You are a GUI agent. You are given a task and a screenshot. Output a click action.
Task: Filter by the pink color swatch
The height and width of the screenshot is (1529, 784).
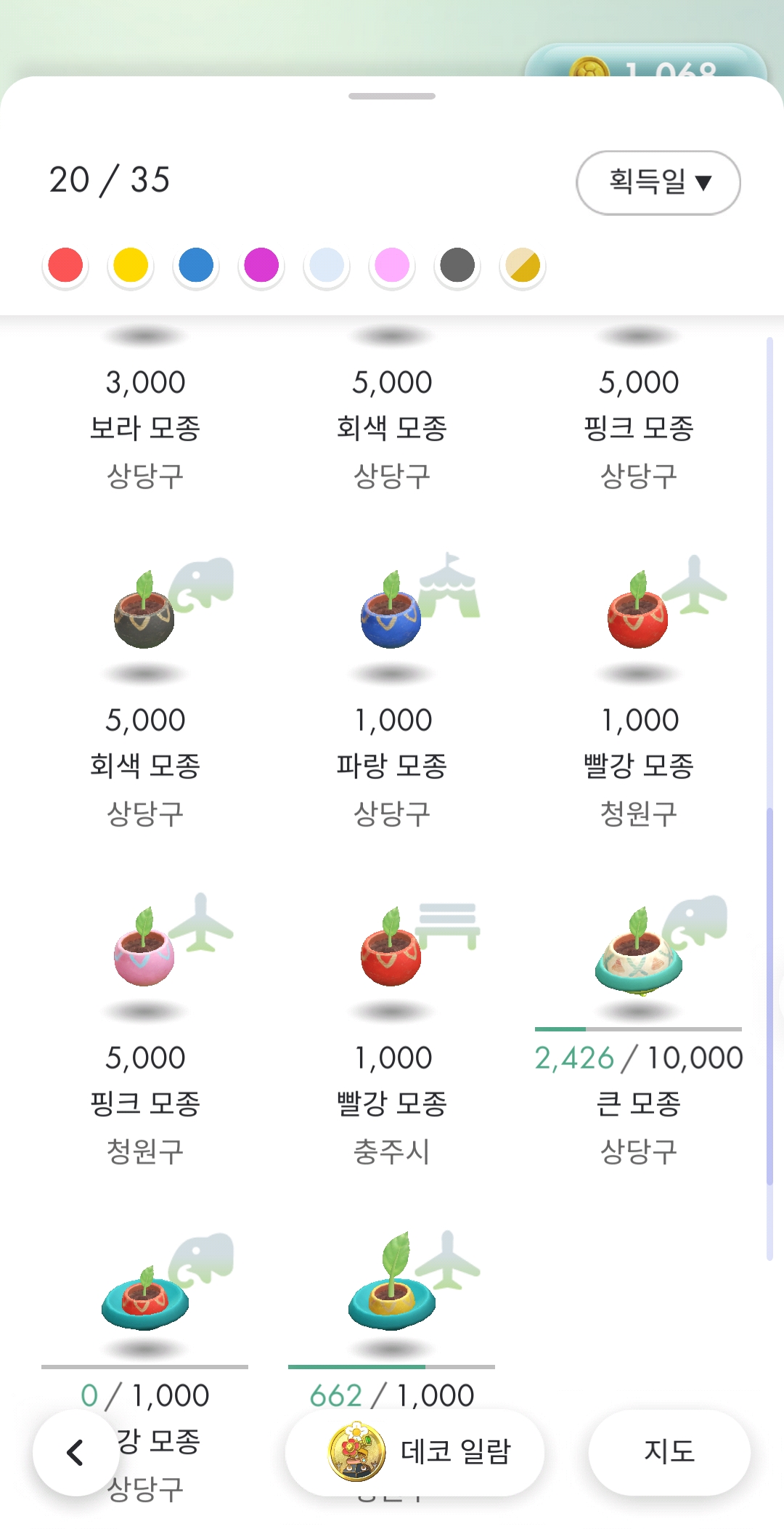[392, 265]
